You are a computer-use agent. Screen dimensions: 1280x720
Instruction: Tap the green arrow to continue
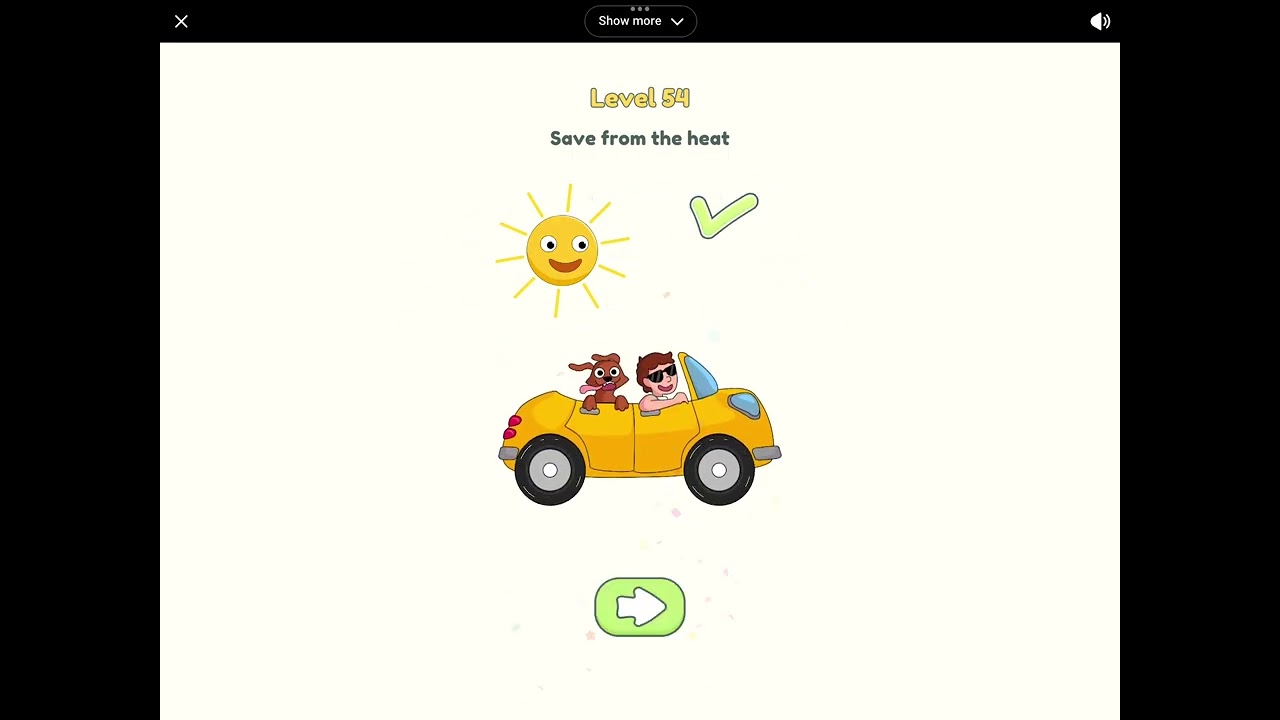coord(640,607)
